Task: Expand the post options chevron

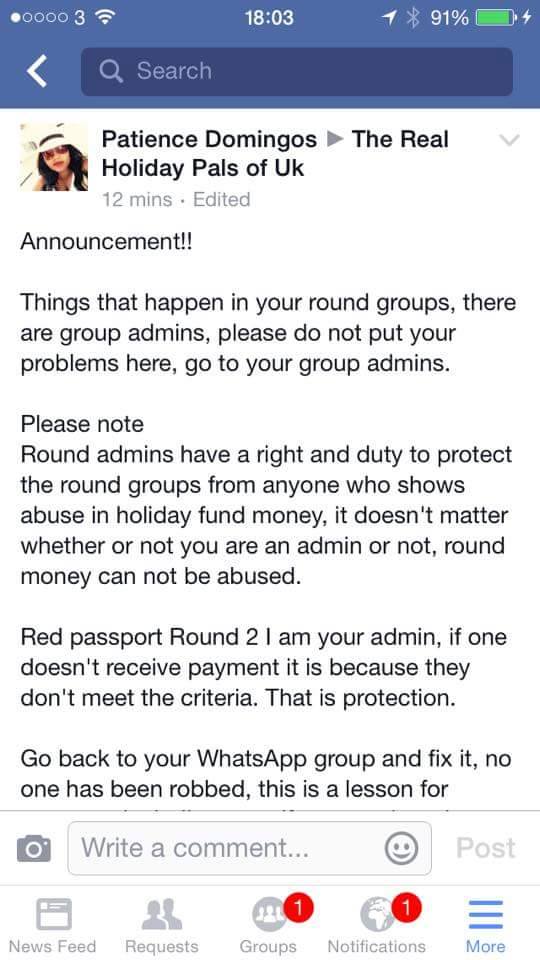Action: (509, 140)
